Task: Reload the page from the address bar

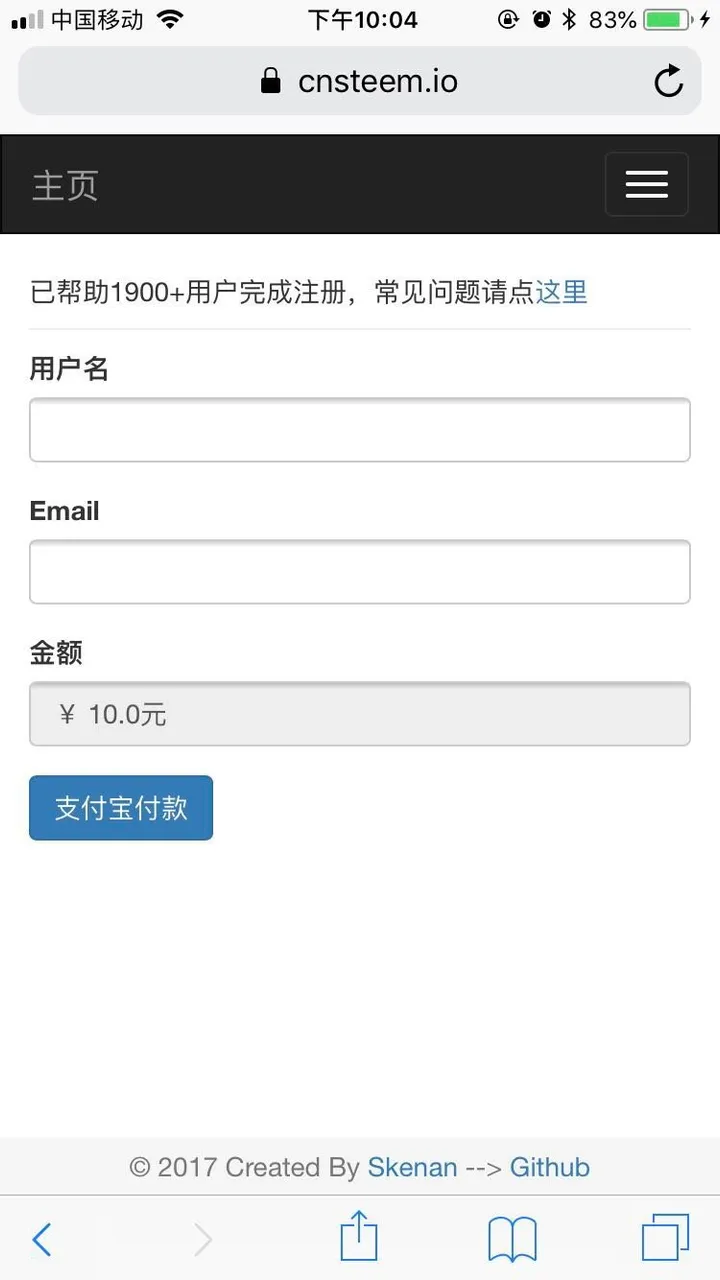Action: 668,81
